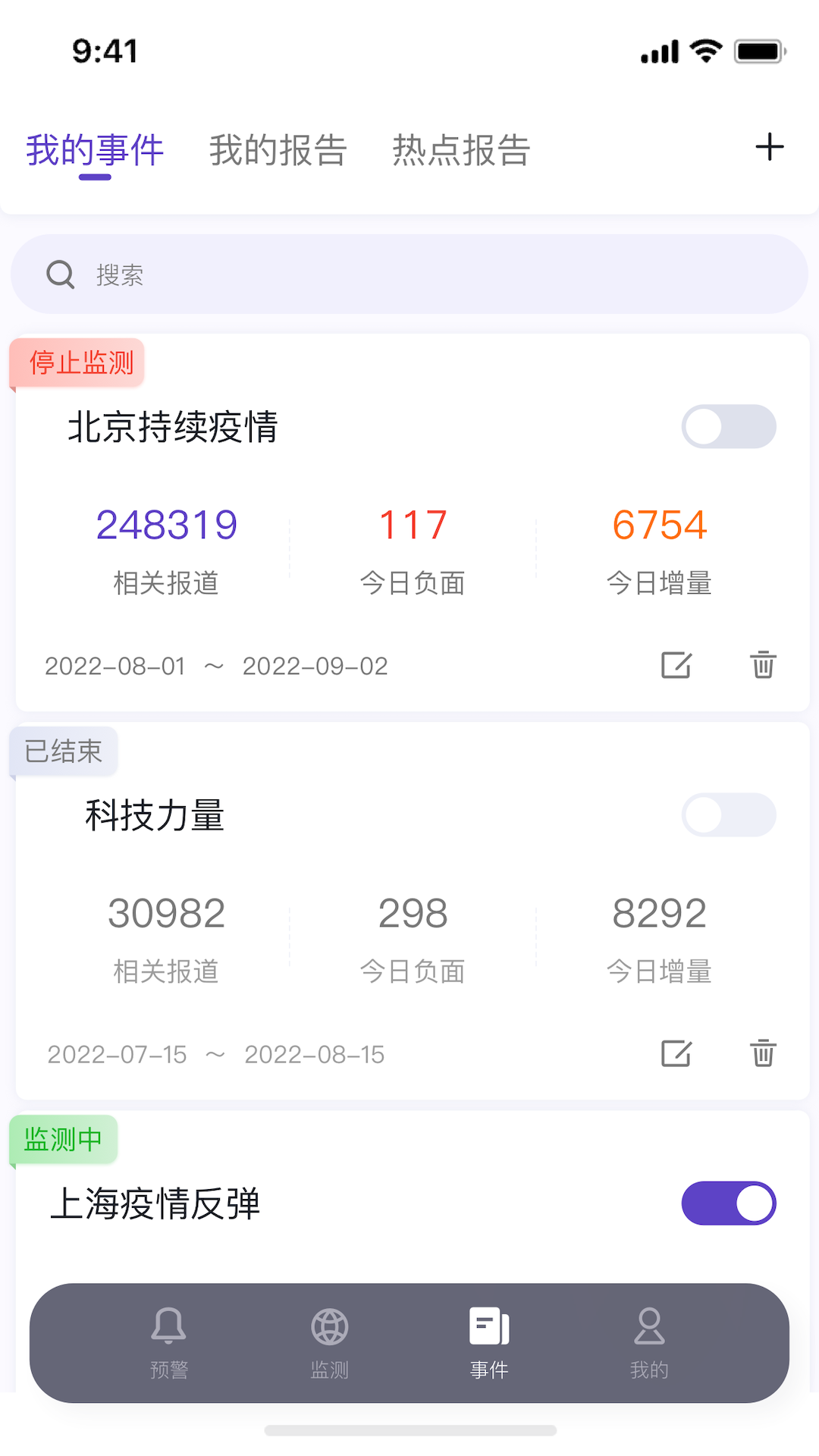Delete the 科技力量 event via trash icon
The image size is (819, 1456).
[763, 1053]
